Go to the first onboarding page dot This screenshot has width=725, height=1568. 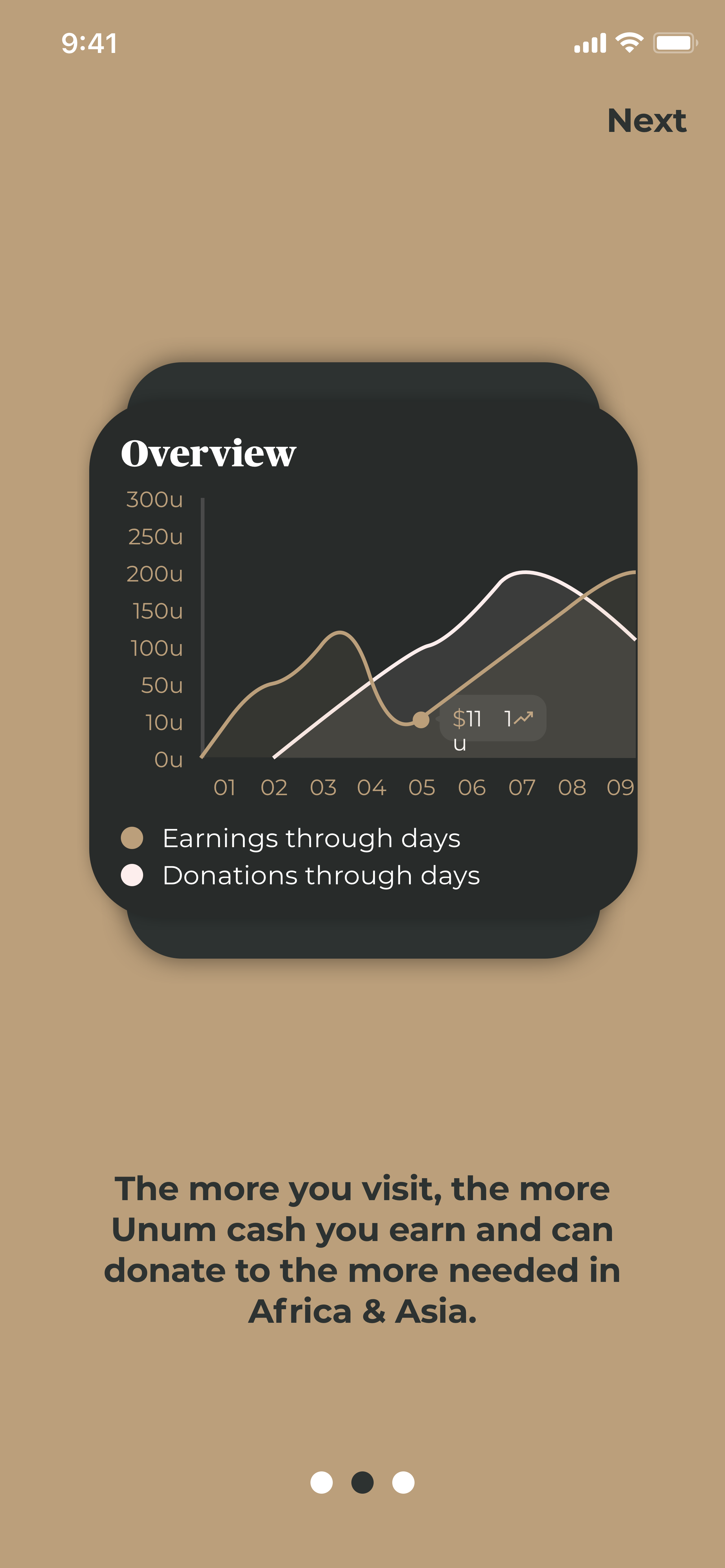(322, 1482)
